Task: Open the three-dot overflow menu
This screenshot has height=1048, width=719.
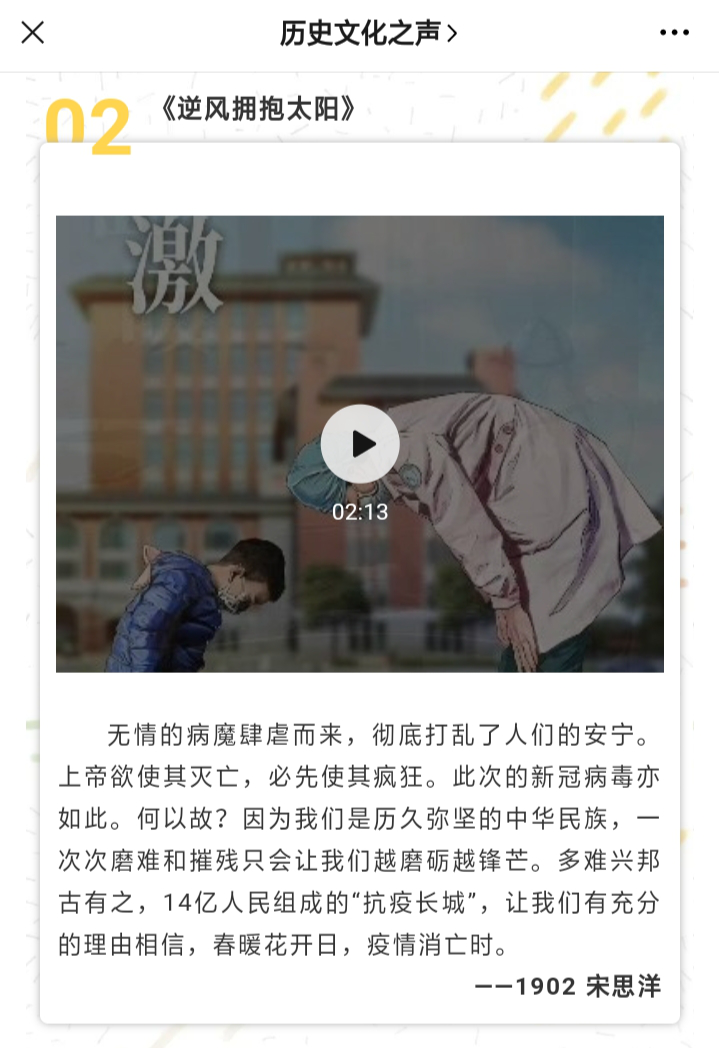Action: tap(675, 33)
